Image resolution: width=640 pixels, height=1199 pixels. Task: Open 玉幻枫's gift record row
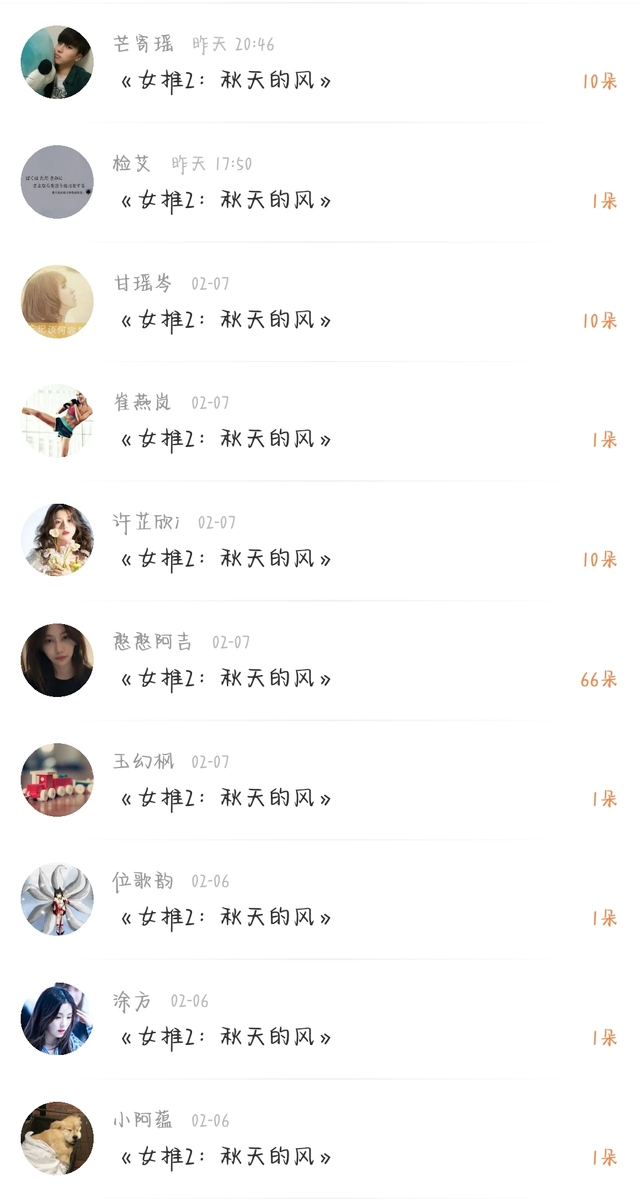[x=320, y=780]
